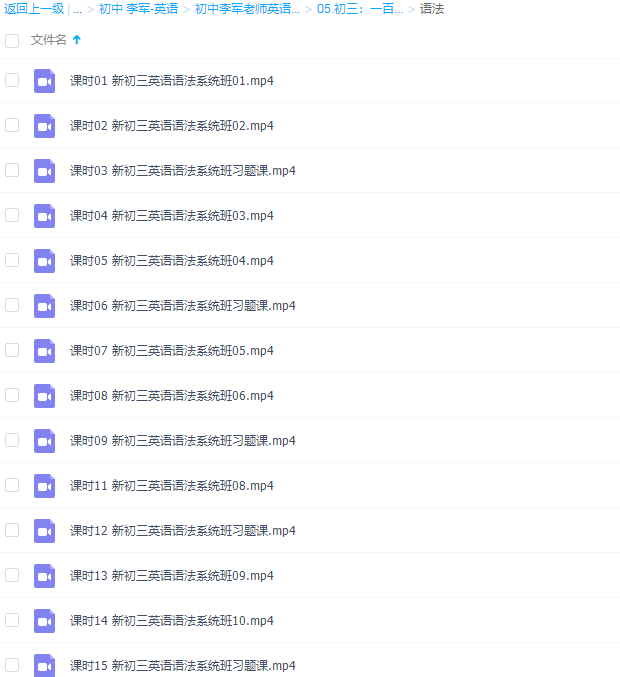Open 课时08 新初三英语语法系统班06.mp4
The image size is (620, 677).
[x=171, y=396]
